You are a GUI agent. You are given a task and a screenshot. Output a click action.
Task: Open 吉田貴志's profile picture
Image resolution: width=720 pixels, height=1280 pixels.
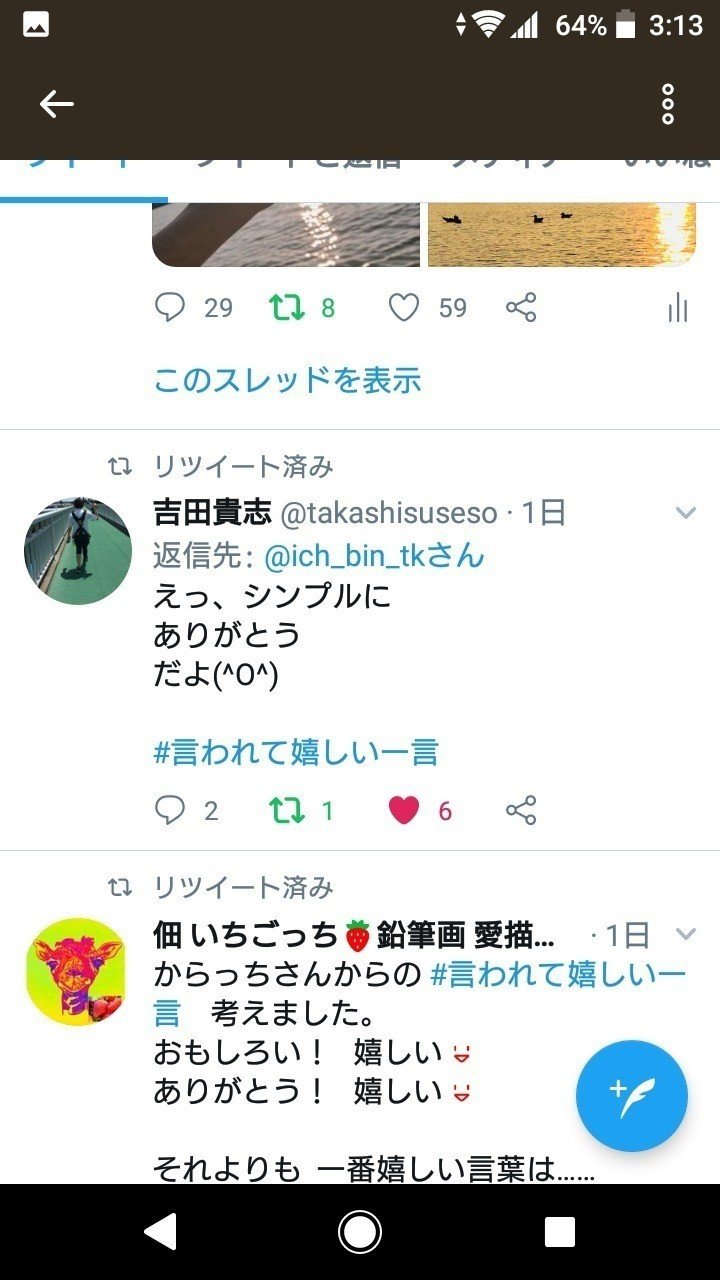[x=77, y=551]
